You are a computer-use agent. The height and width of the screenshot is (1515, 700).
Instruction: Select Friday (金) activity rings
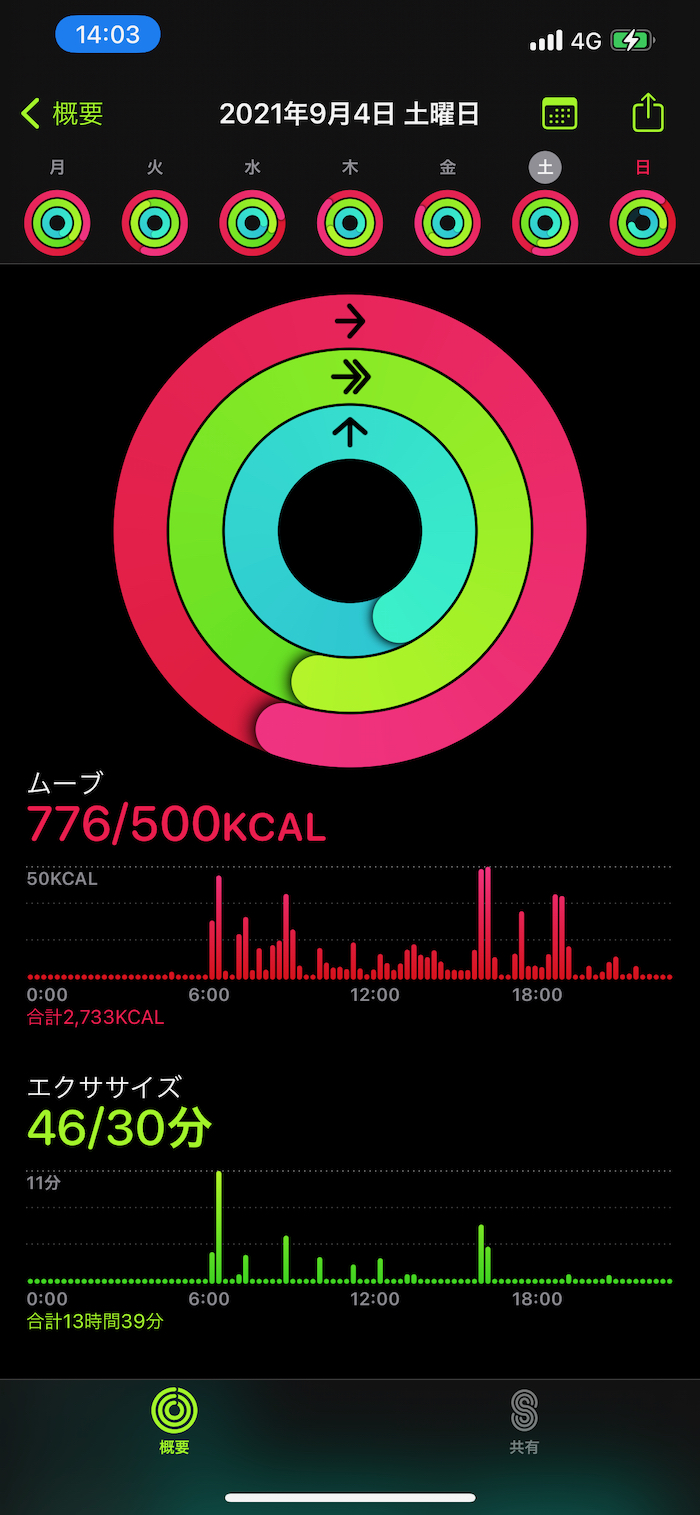coord(447,222)
